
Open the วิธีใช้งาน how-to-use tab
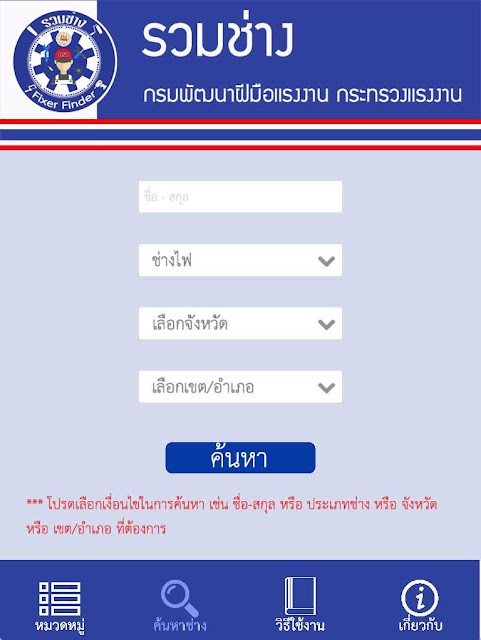(x=300, y=605)
